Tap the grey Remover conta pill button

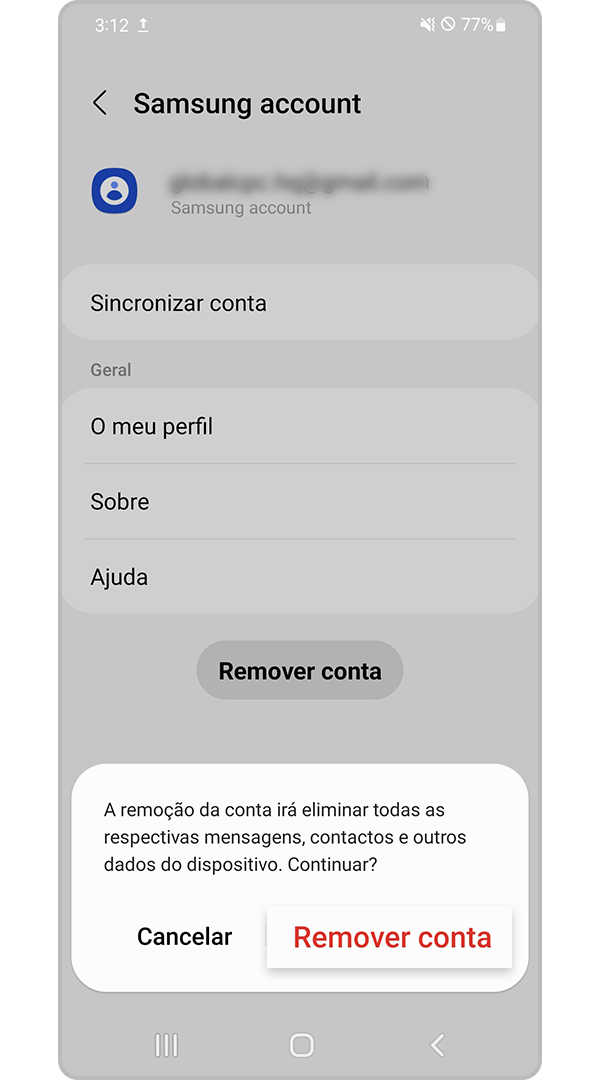tap(300, 671)
